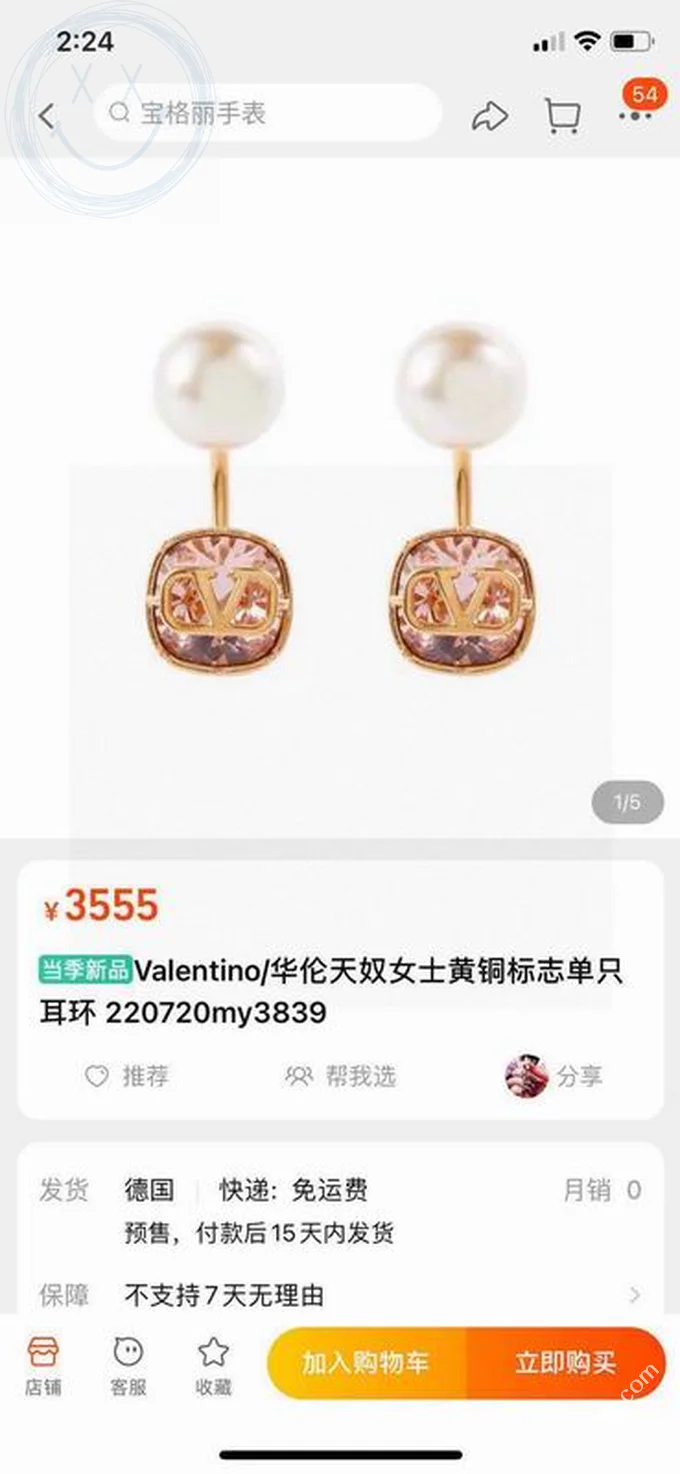
Task: Add item to 收藏 favorites
Action: pyautogui.click(x=213, y=1365)
